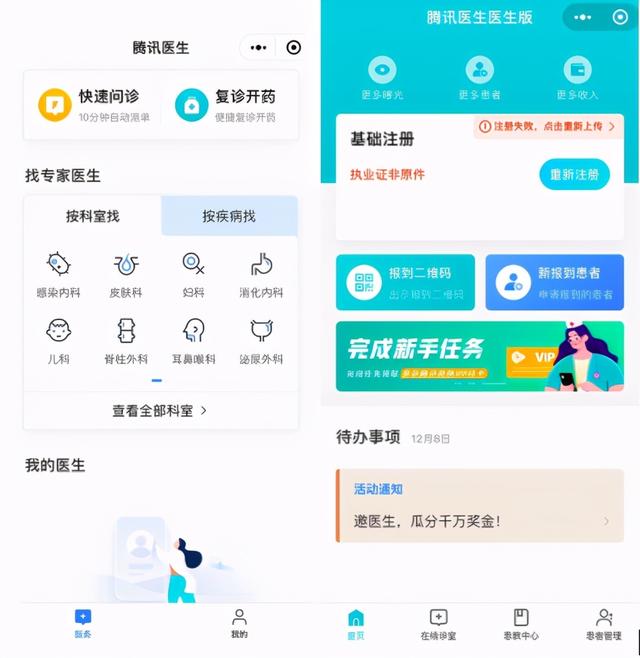The height and width of the screenshot is (658, 640).
Task: Tap 重新注册 button
Action: 574,174
